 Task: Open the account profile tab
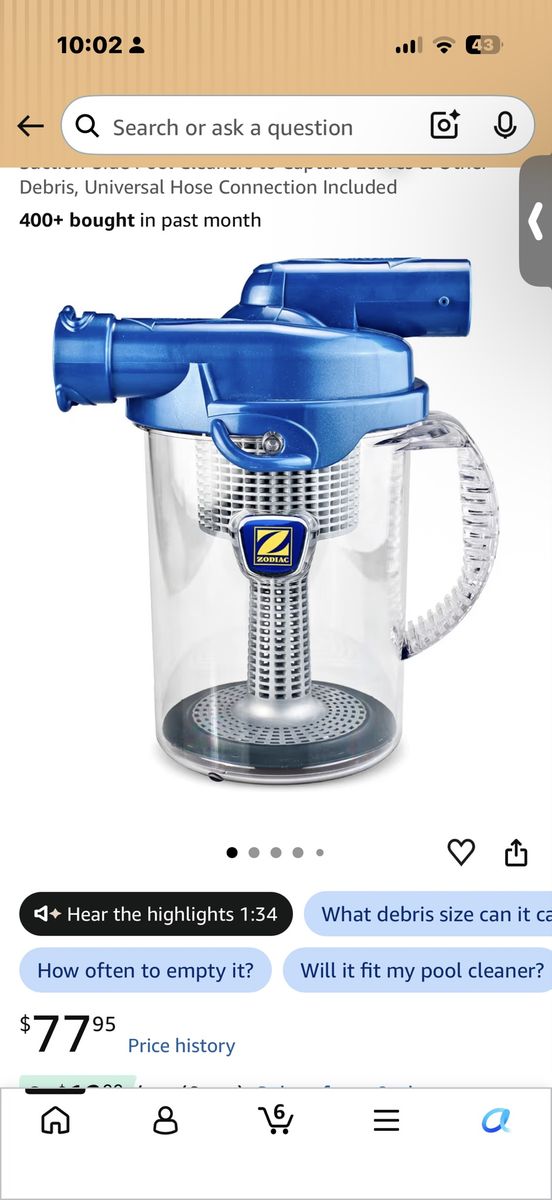(x=166, y=1120)
